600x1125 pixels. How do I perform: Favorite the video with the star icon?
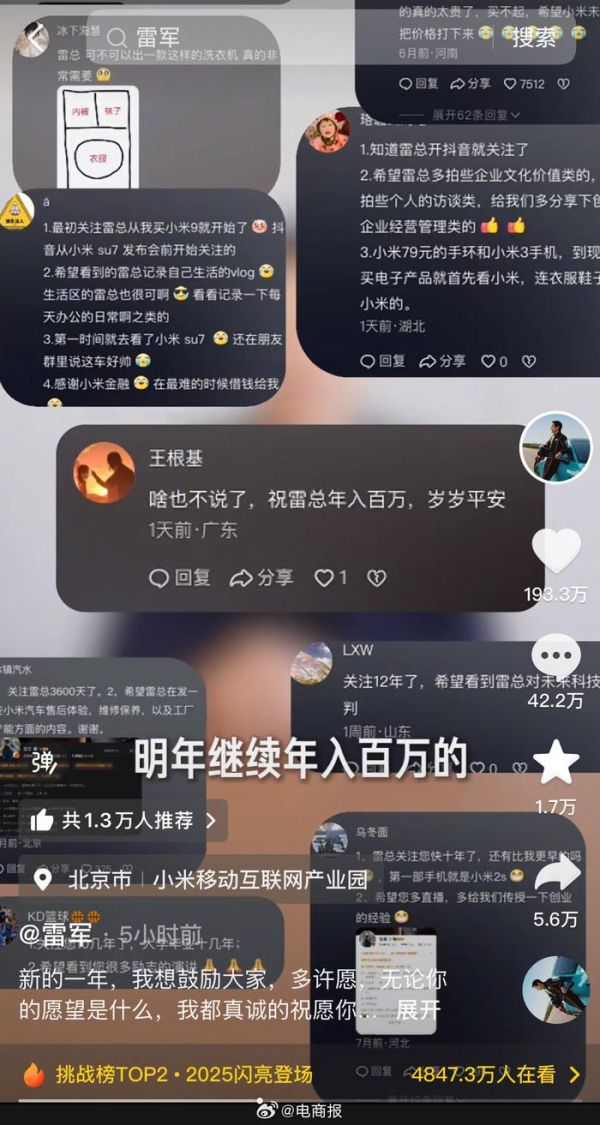(x=555, y=764)
